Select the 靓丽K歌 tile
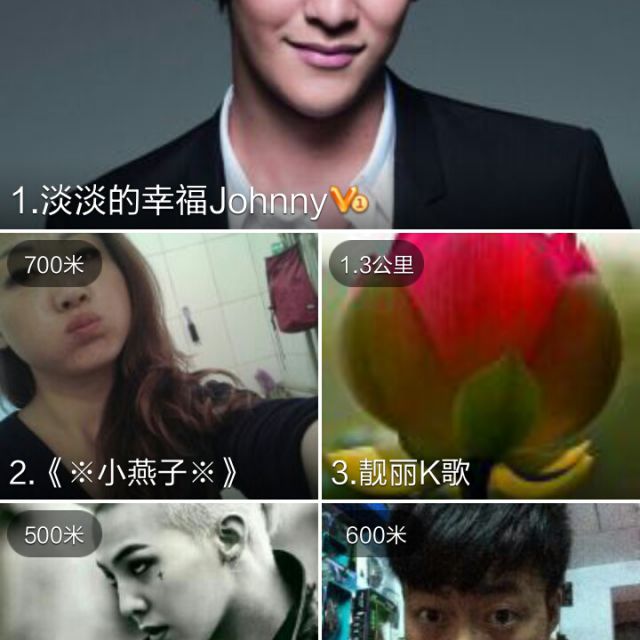The width and height of the screenshot is (640, 640). pyautogui.click(x=481, y=365)
